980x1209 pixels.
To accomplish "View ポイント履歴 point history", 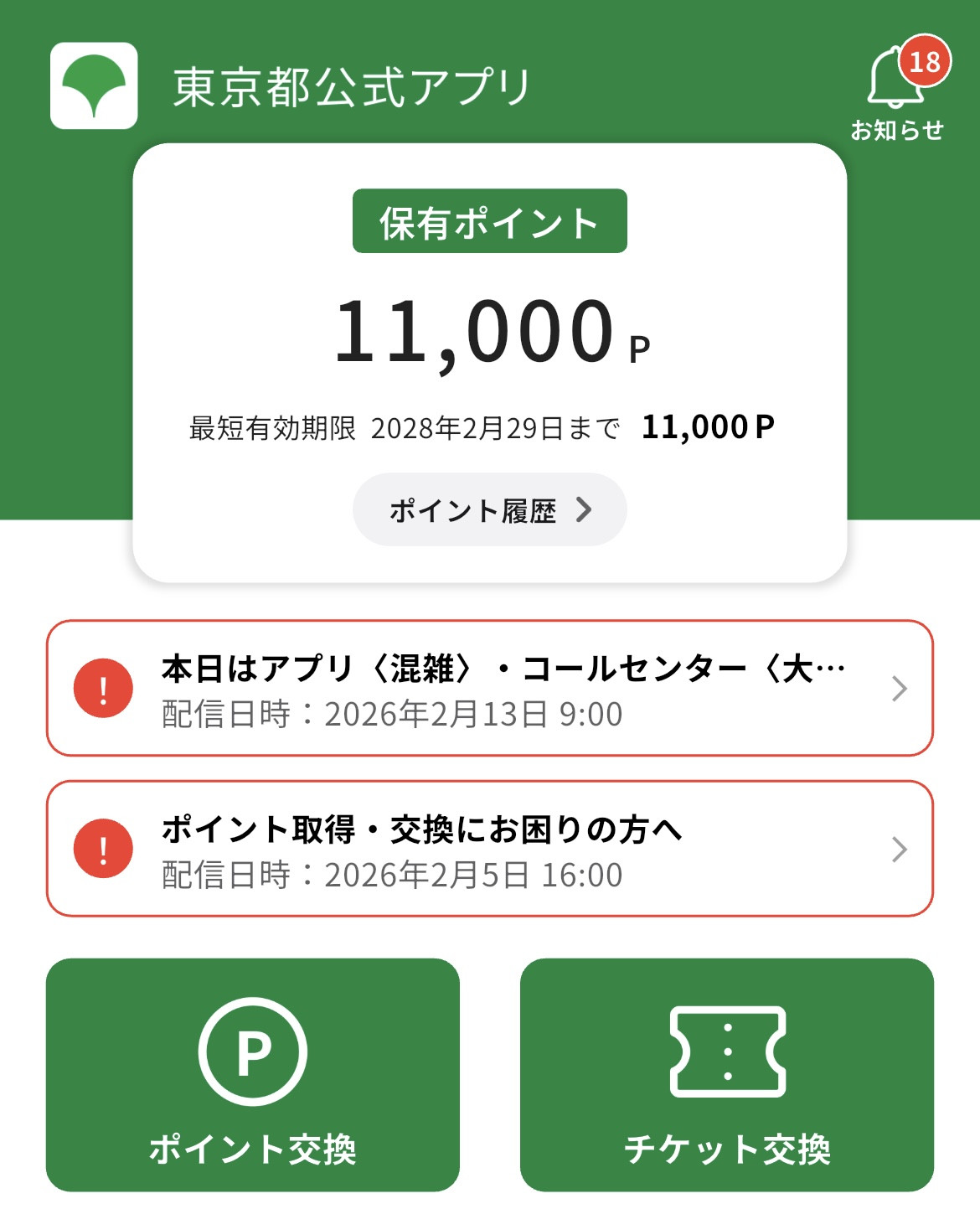I will point(490,509).
